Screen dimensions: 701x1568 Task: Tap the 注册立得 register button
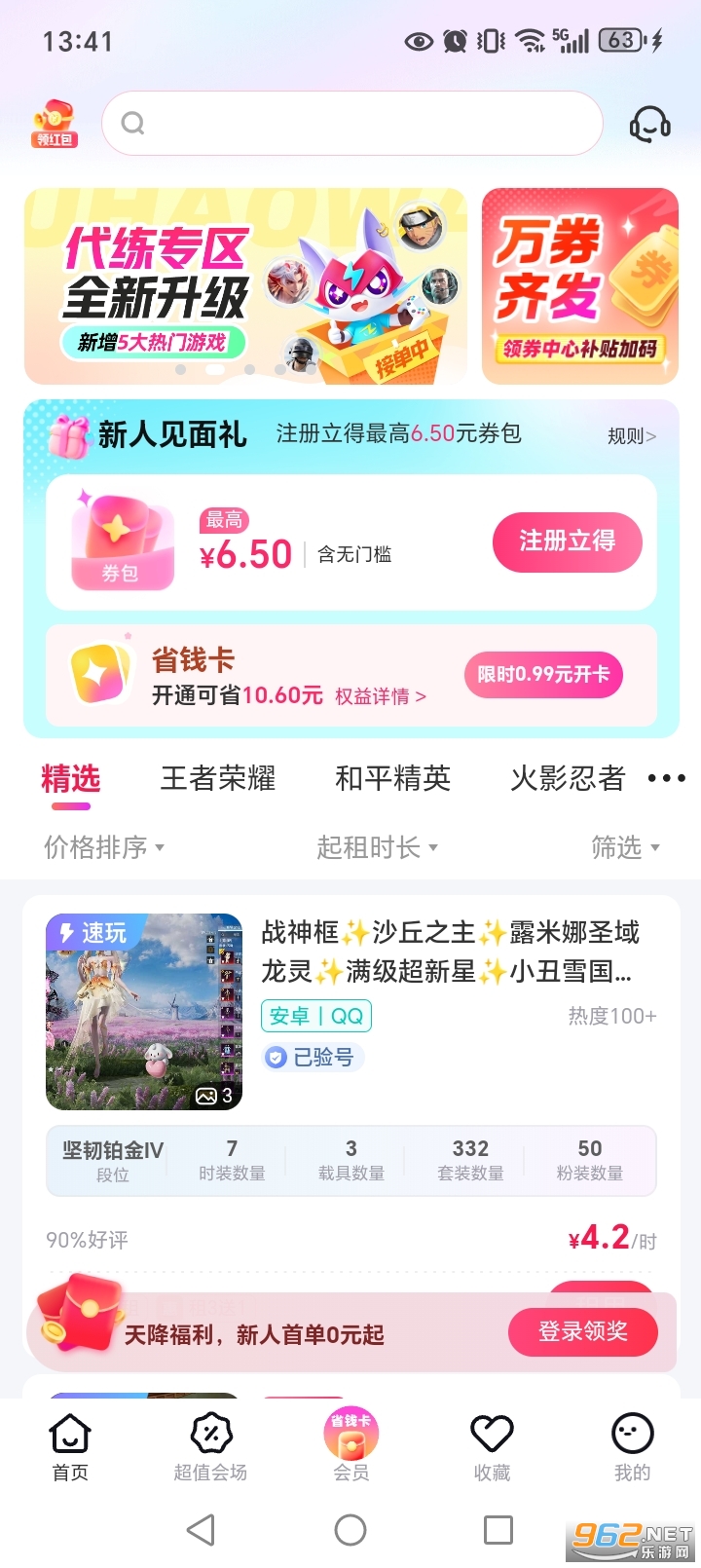tap(568, 541)
